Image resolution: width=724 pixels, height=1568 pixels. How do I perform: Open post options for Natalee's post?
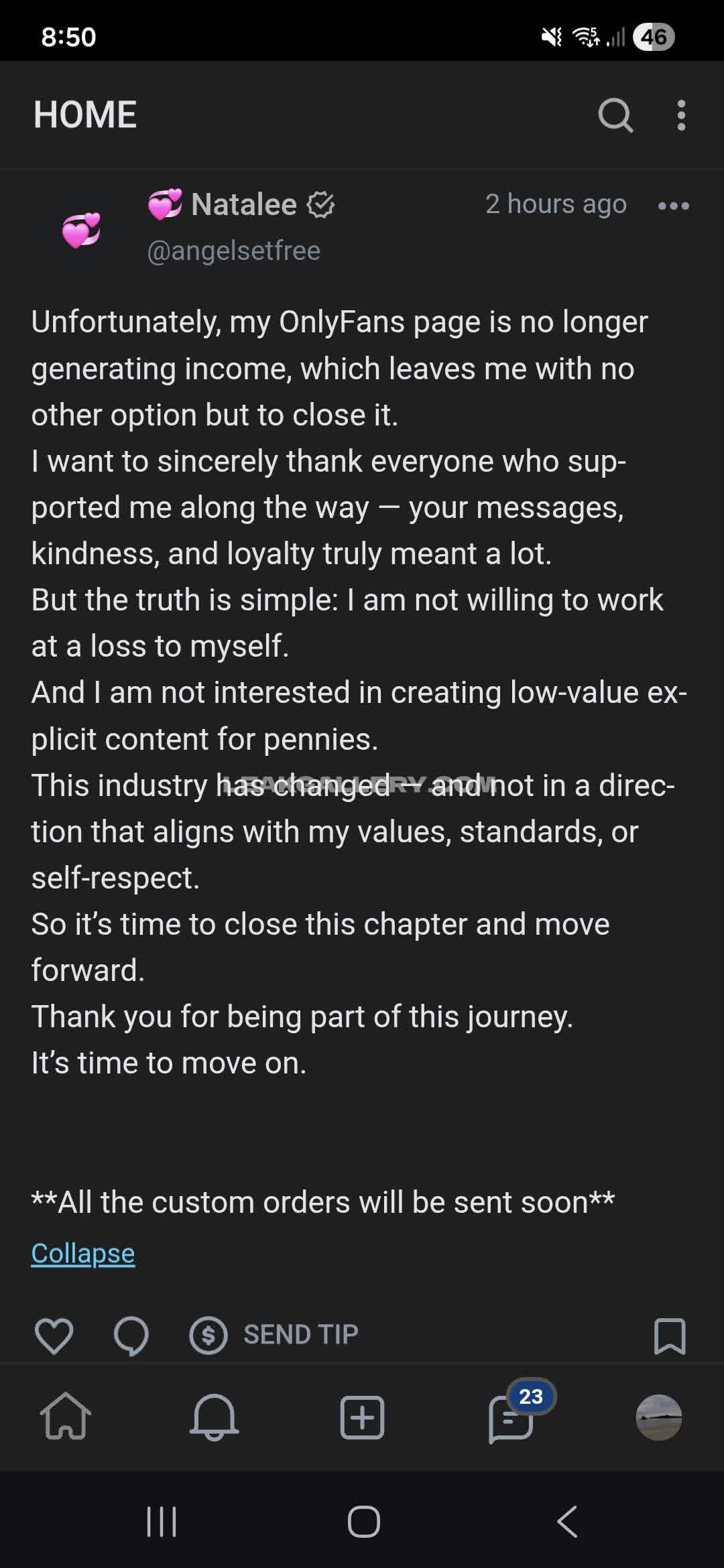coord(673,206)
